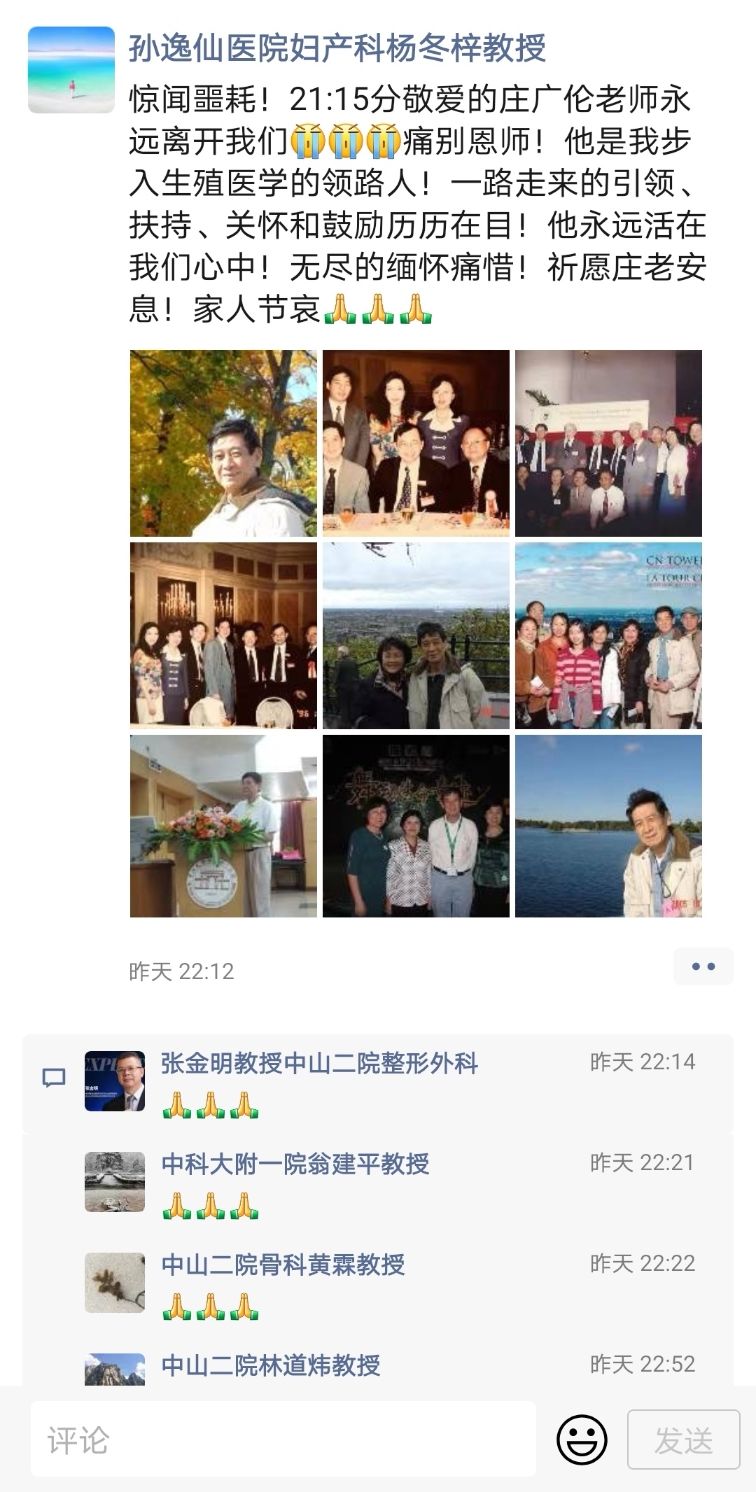This screenshot has width=756, height=1492.
Task: Click 张金明教授's profile avatar
Action: 114,1080
